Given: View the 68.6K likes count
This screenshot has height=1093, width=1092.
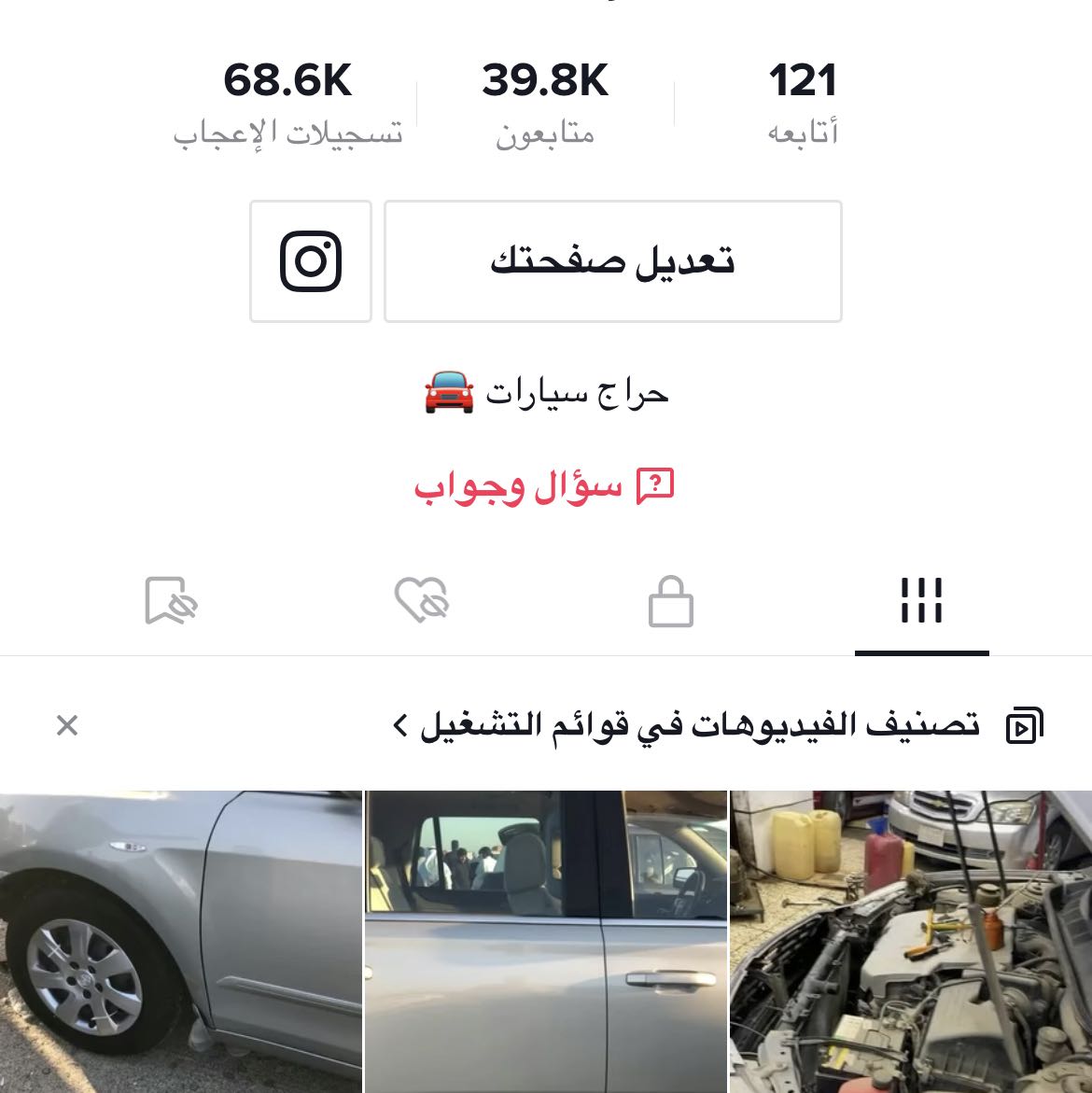Looking at the screenshot, I should [287, 103].
